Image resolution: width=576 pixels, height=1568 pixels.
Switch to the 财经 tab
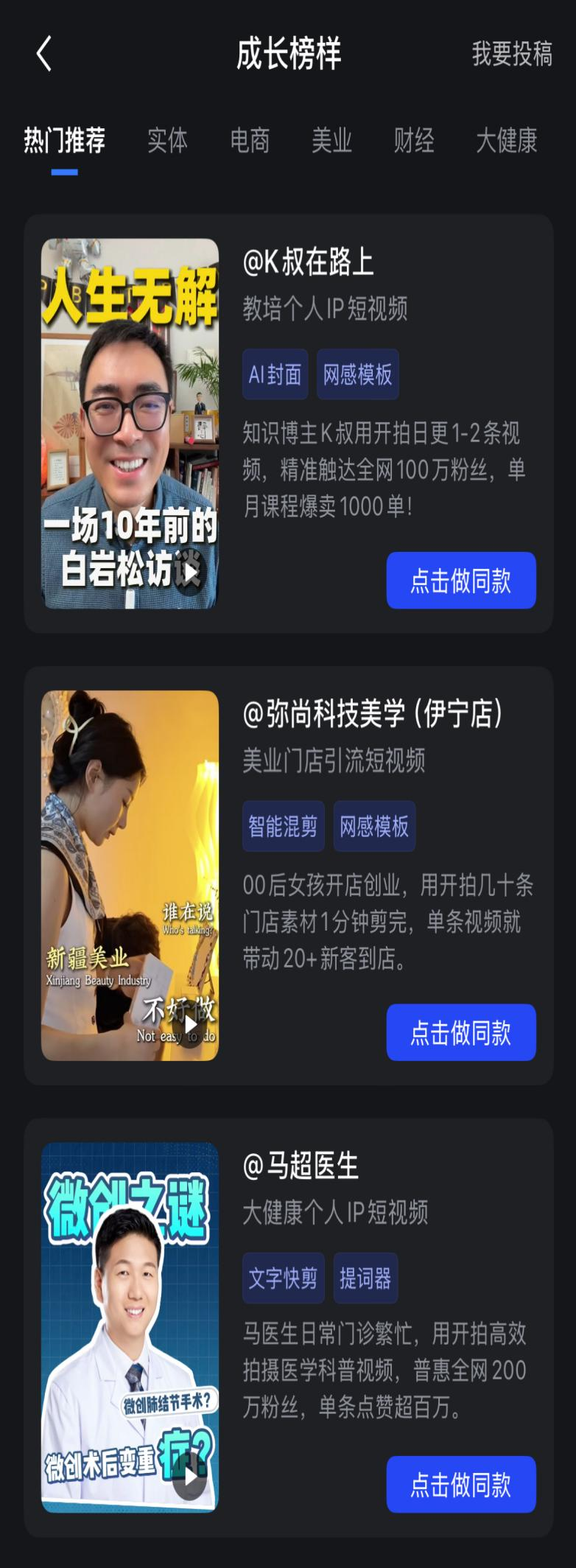(413, 140)
